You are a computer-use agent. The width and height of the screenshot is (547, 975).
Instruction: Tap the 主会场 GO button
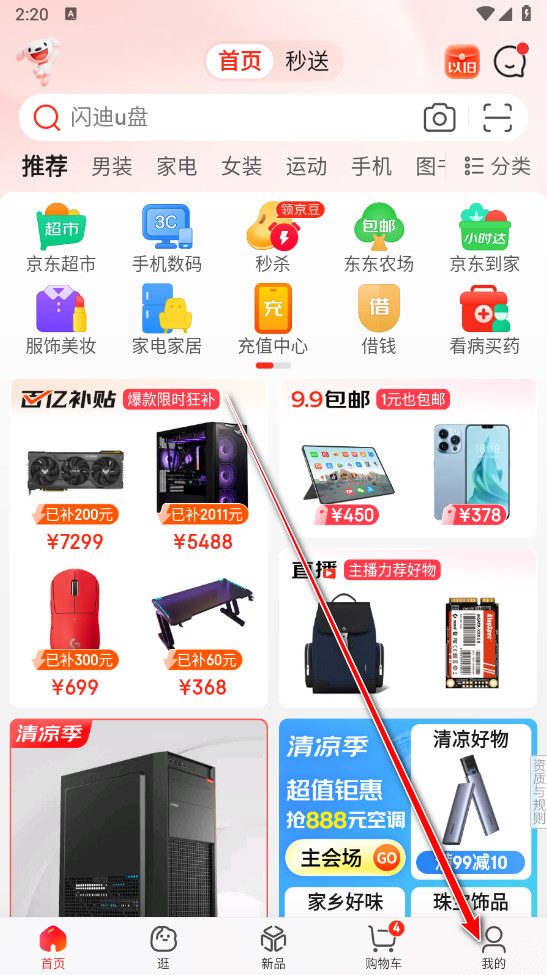click(x=344, y=858)
